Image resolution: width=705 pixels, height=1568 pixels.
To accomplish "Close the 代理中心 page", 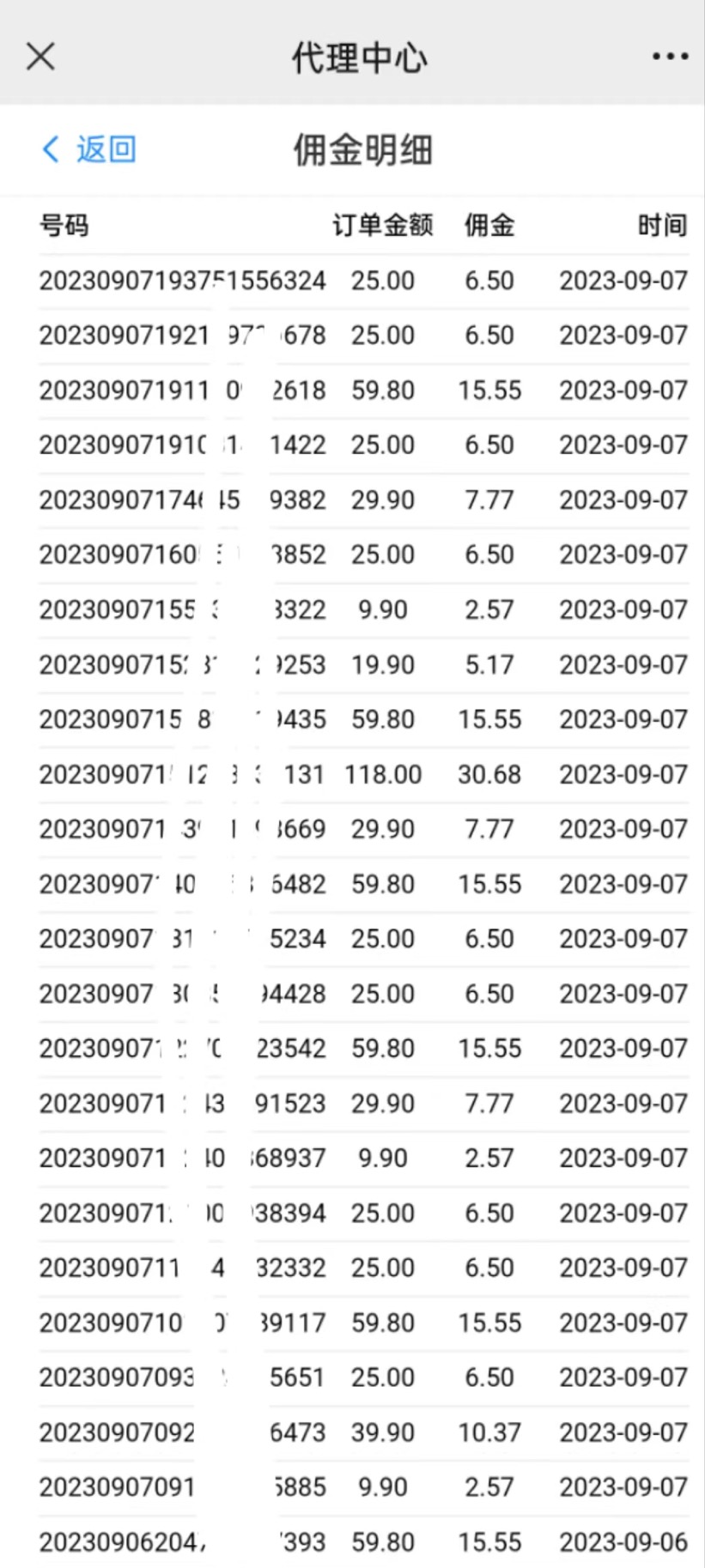I will (40, 58).
